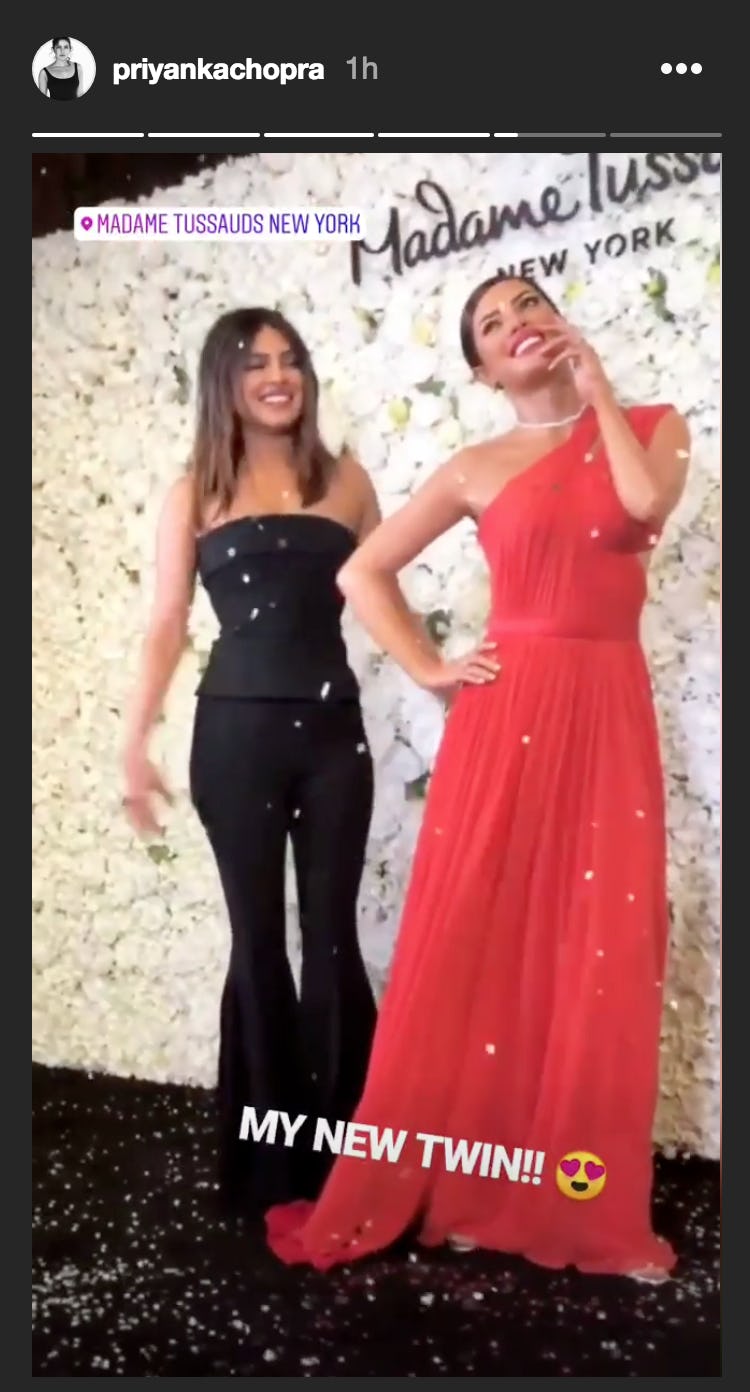
Task: Open the story's profile picture
Action: point(64,69)
